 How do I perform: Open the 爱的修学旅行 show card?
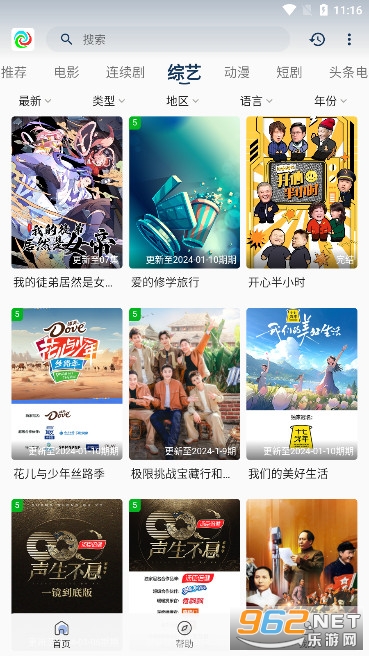pyautogui.click(x=184, y=202)
